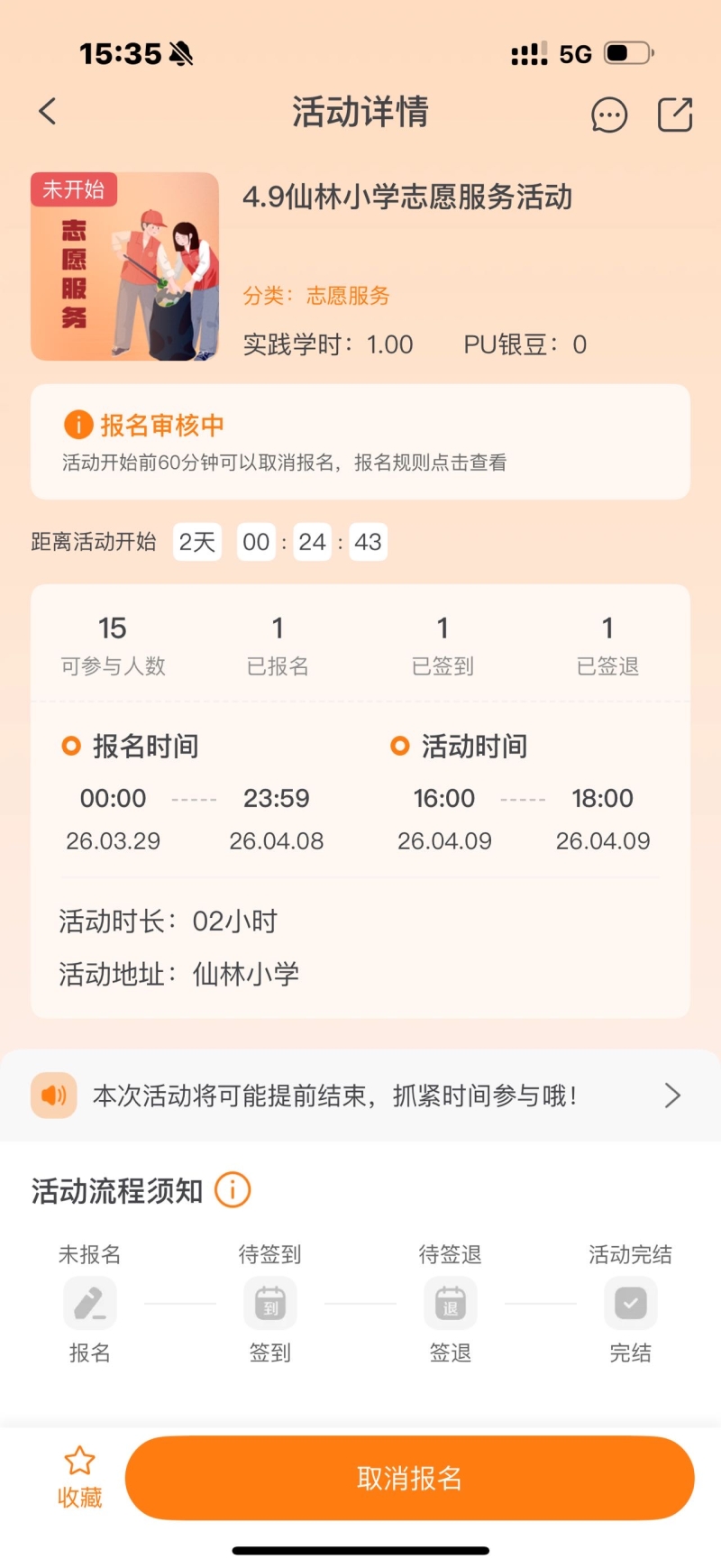721x1568 pixels.
Task: Tap 取消报名 to cancel registration
Action: pyautogui.click(x=409, y=1478)
